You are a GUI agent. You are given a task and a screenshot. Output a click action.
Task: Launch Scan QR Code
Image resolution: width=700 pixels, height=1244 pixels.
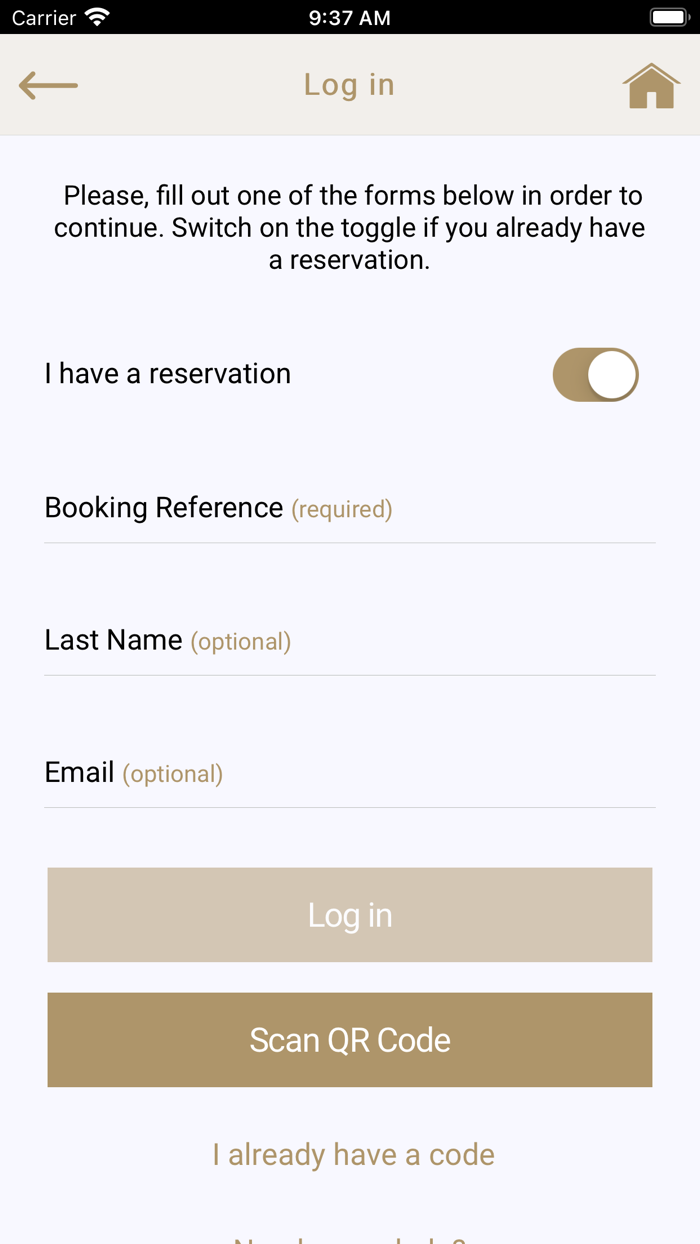click(x=350, y=1040)
